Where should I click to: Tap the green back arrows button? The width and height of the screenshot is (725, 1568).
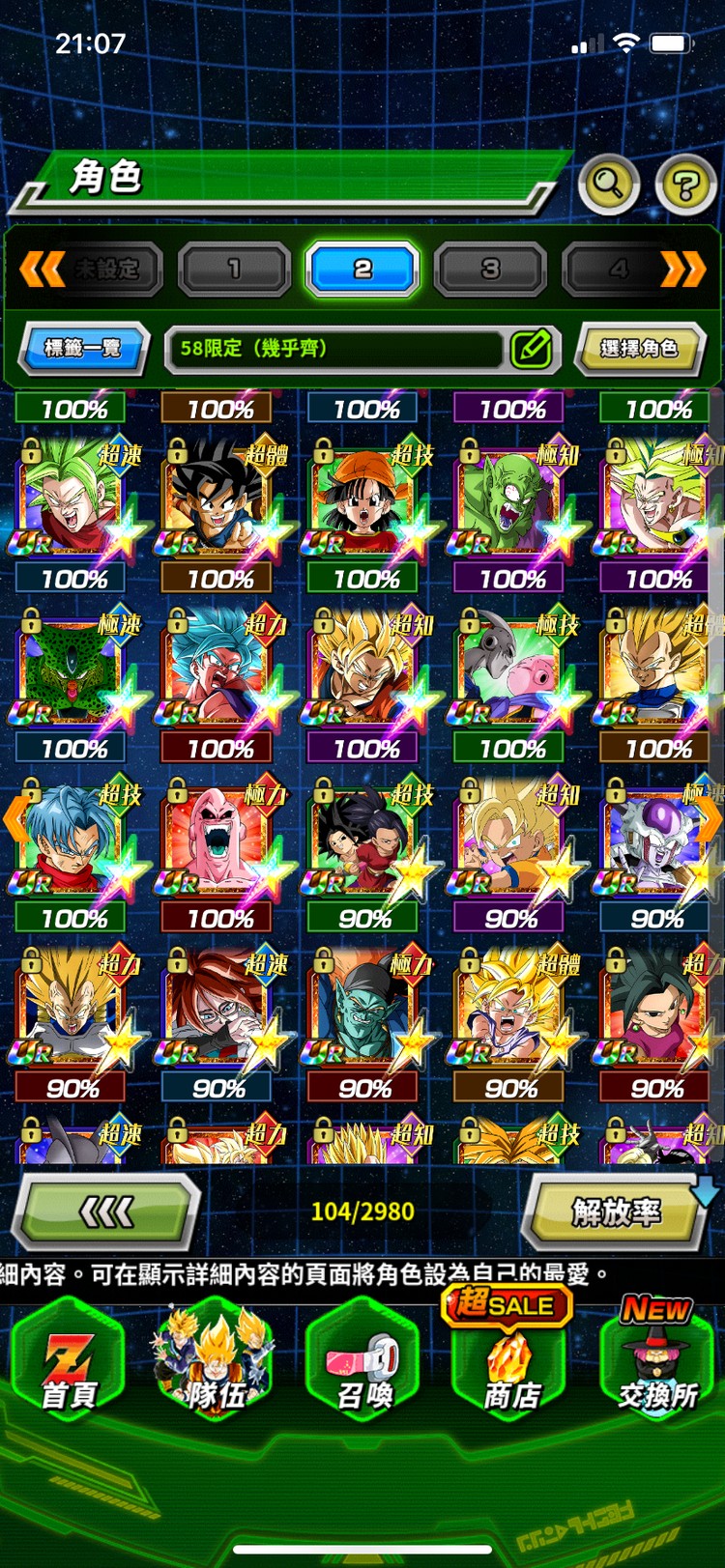click(106, 1211)
